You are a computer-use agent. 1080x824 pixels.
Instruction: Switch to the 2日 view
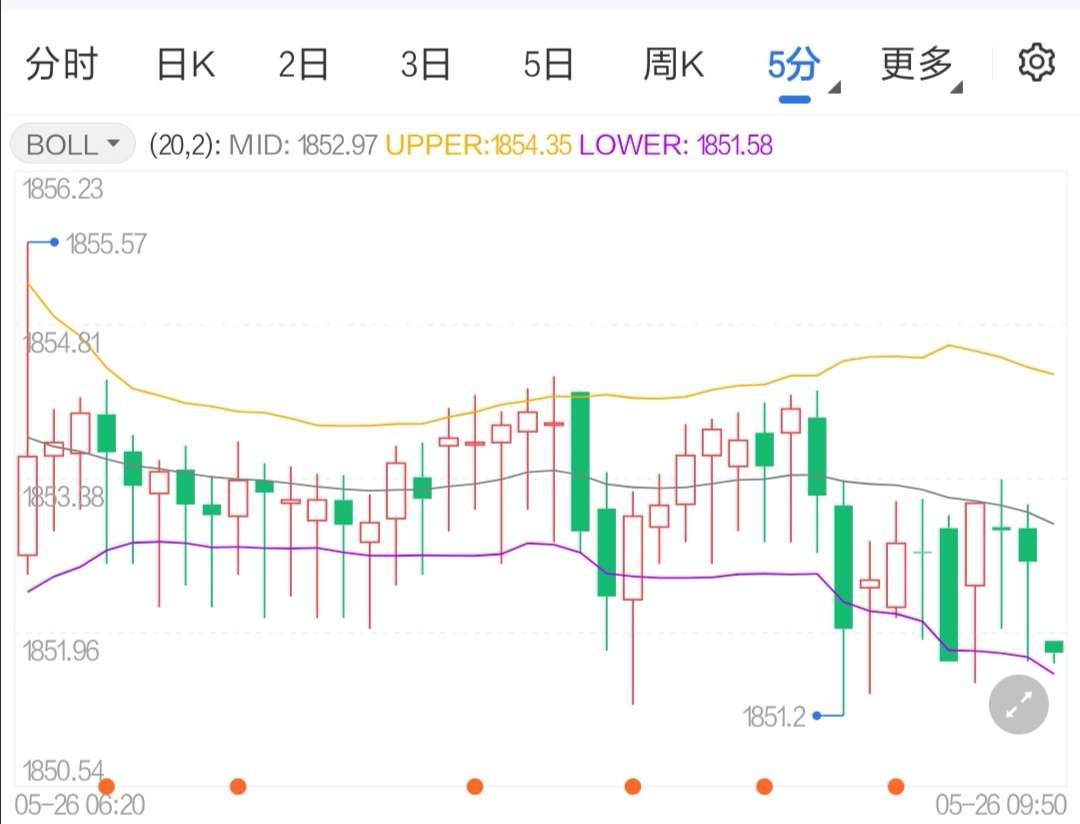[x=303, y=65]
